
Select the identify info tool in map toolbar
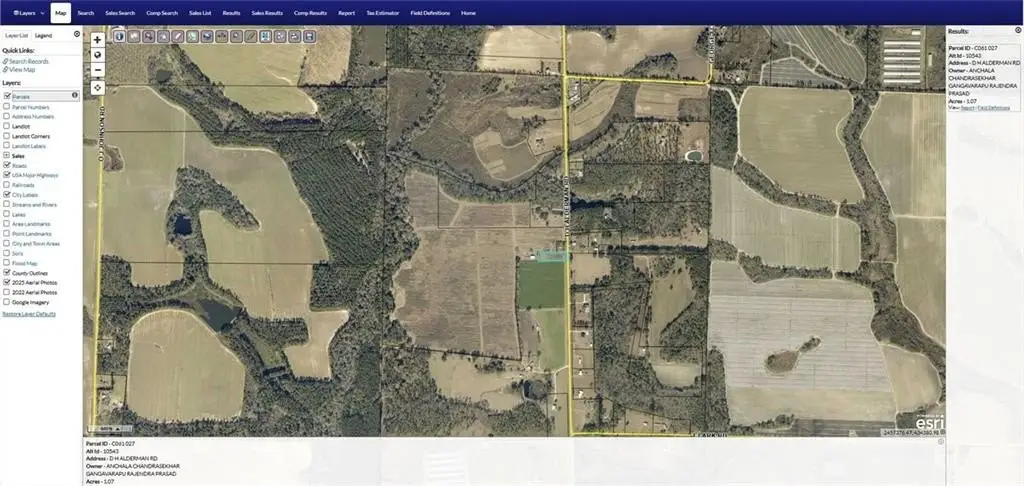(x=119, y=36)
